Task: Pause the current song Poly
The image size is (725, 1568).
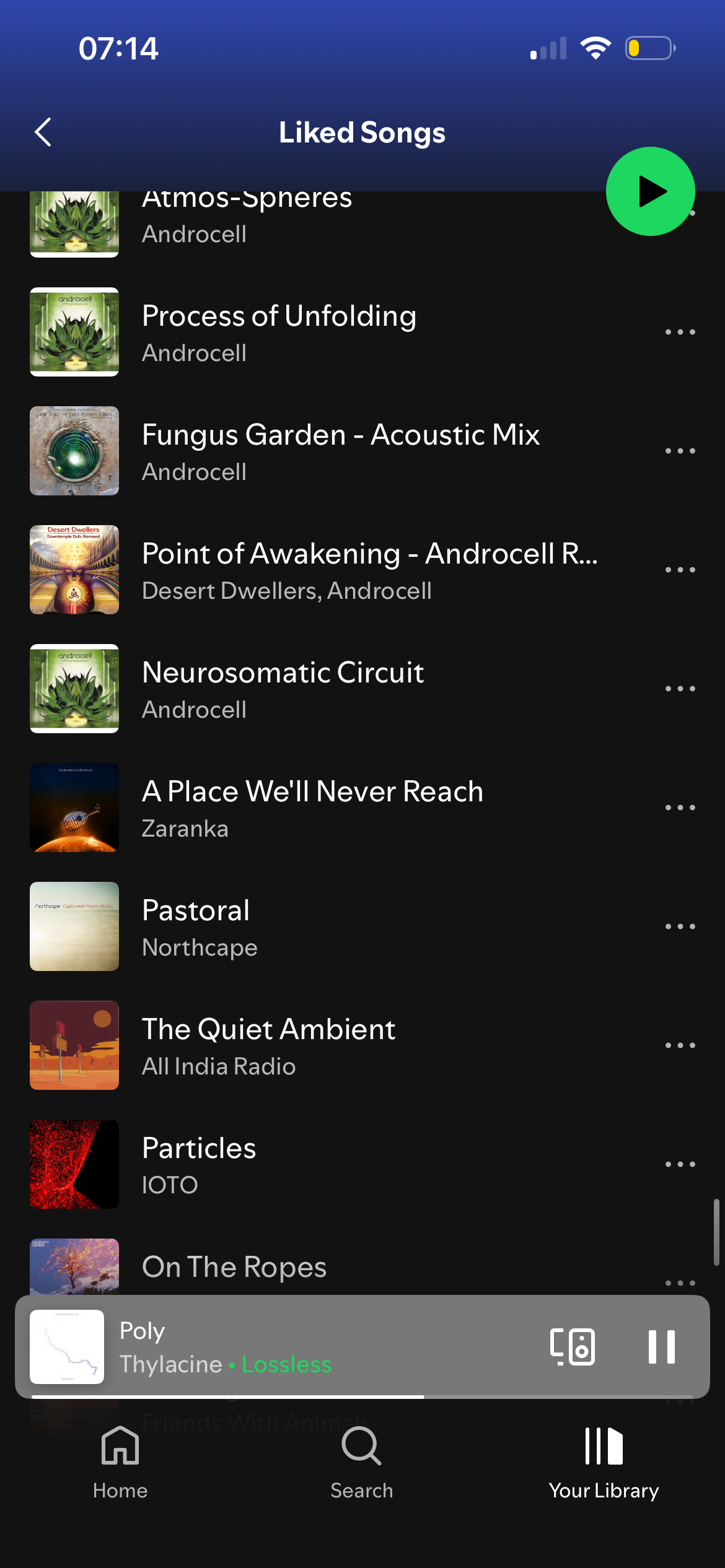Action: click(661, 1347)
